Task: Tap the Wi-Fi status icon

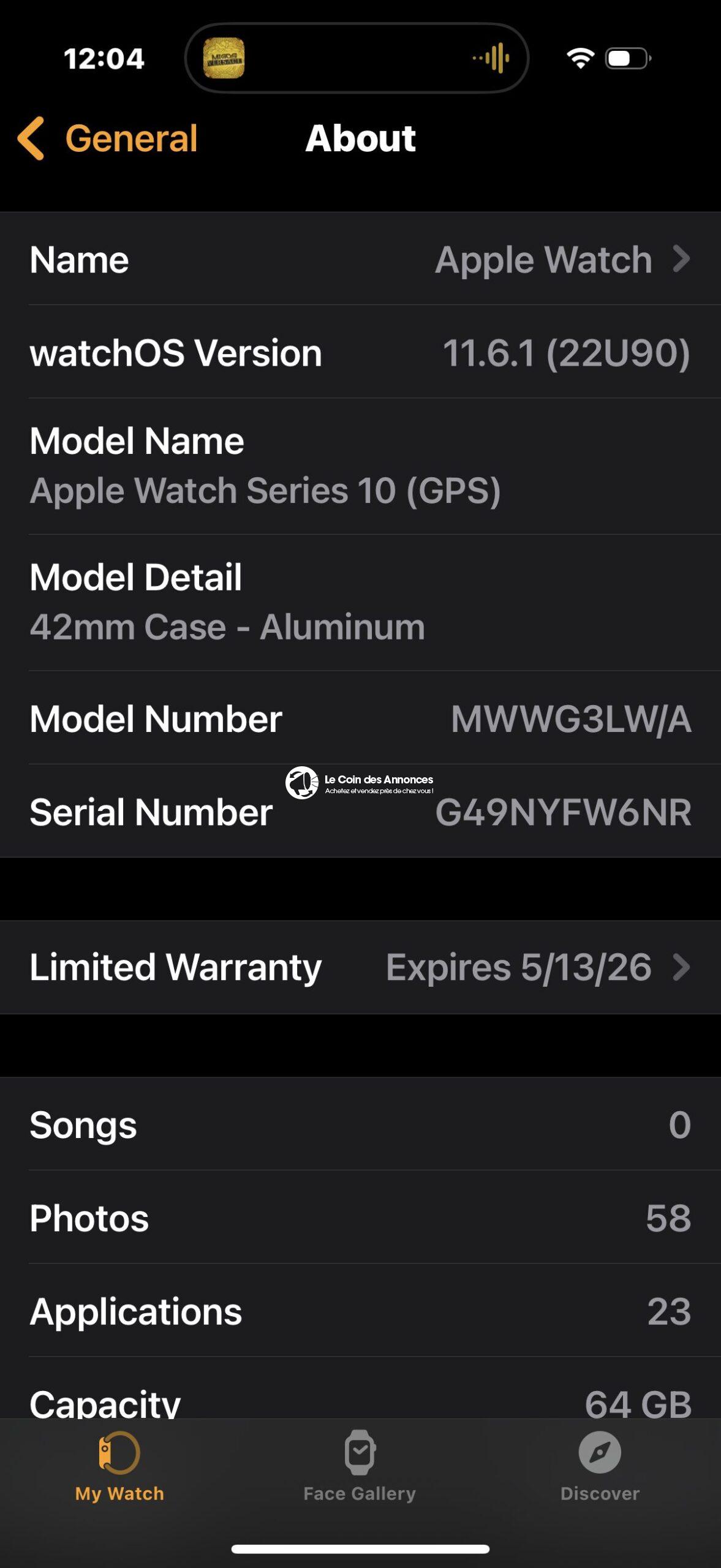Action: [x=581, y=56]
